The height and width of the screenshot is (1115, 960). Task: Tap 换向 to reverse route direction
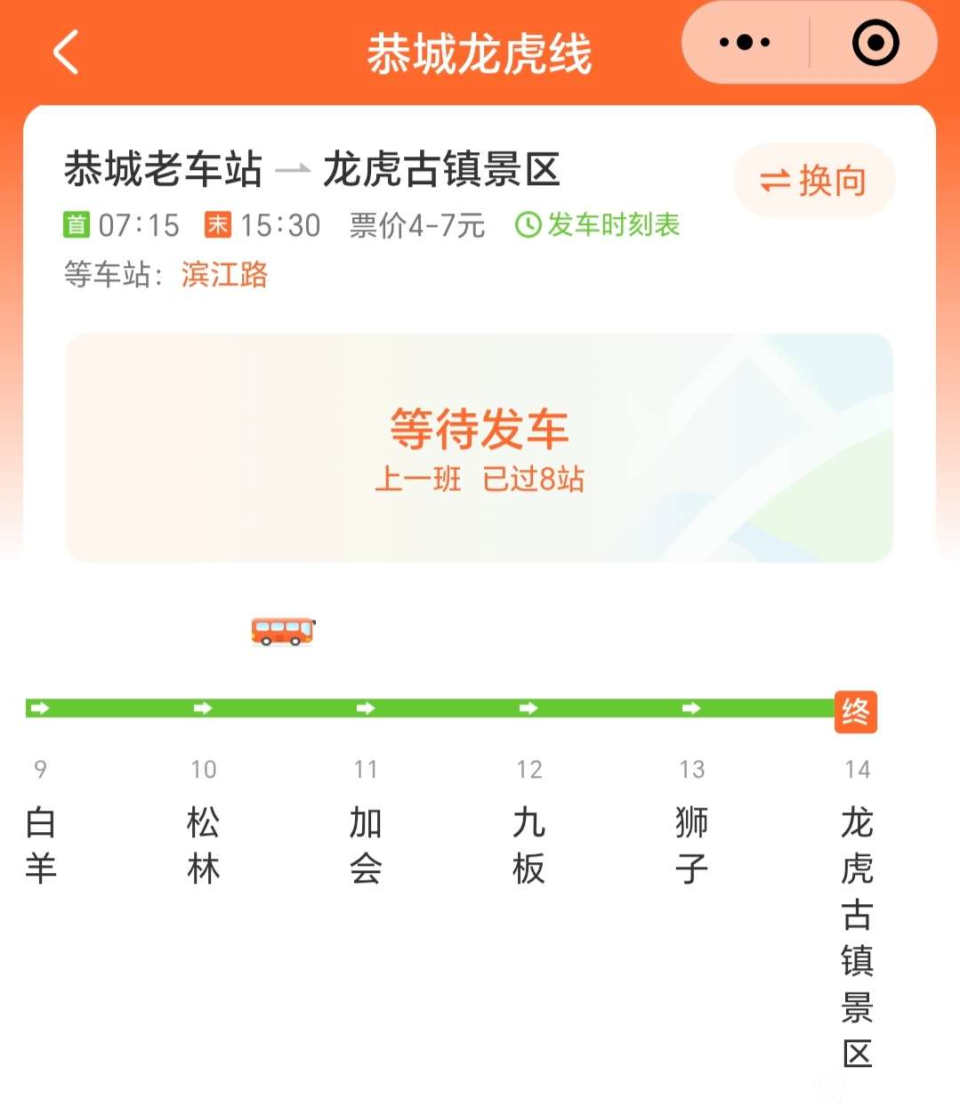point(814,181)
